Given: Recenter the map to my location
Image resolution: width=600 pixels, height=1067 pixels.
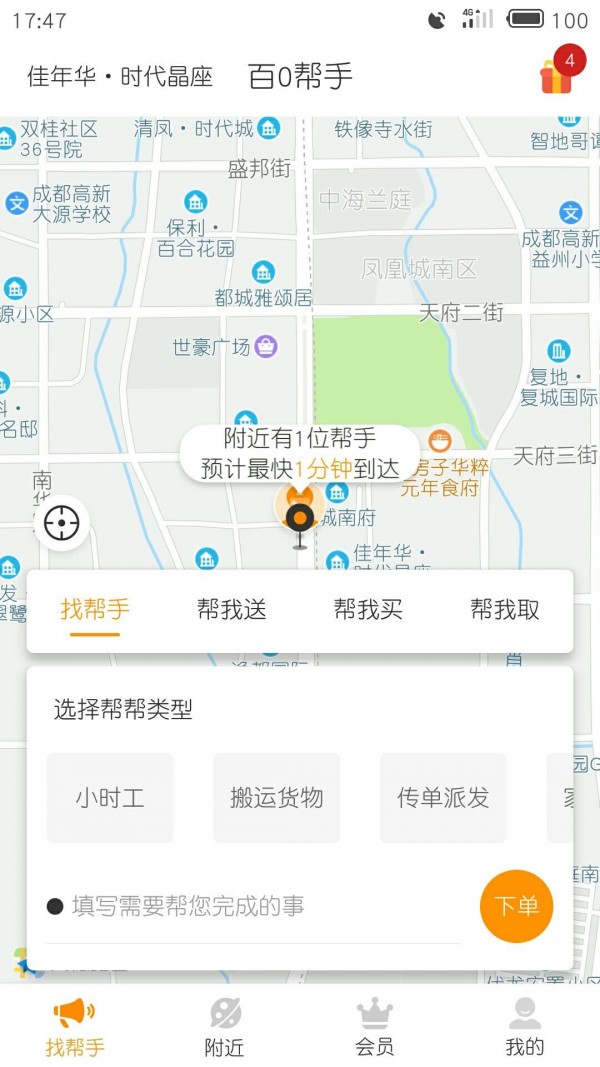Looking at the screenshot, I should point(62,522).
